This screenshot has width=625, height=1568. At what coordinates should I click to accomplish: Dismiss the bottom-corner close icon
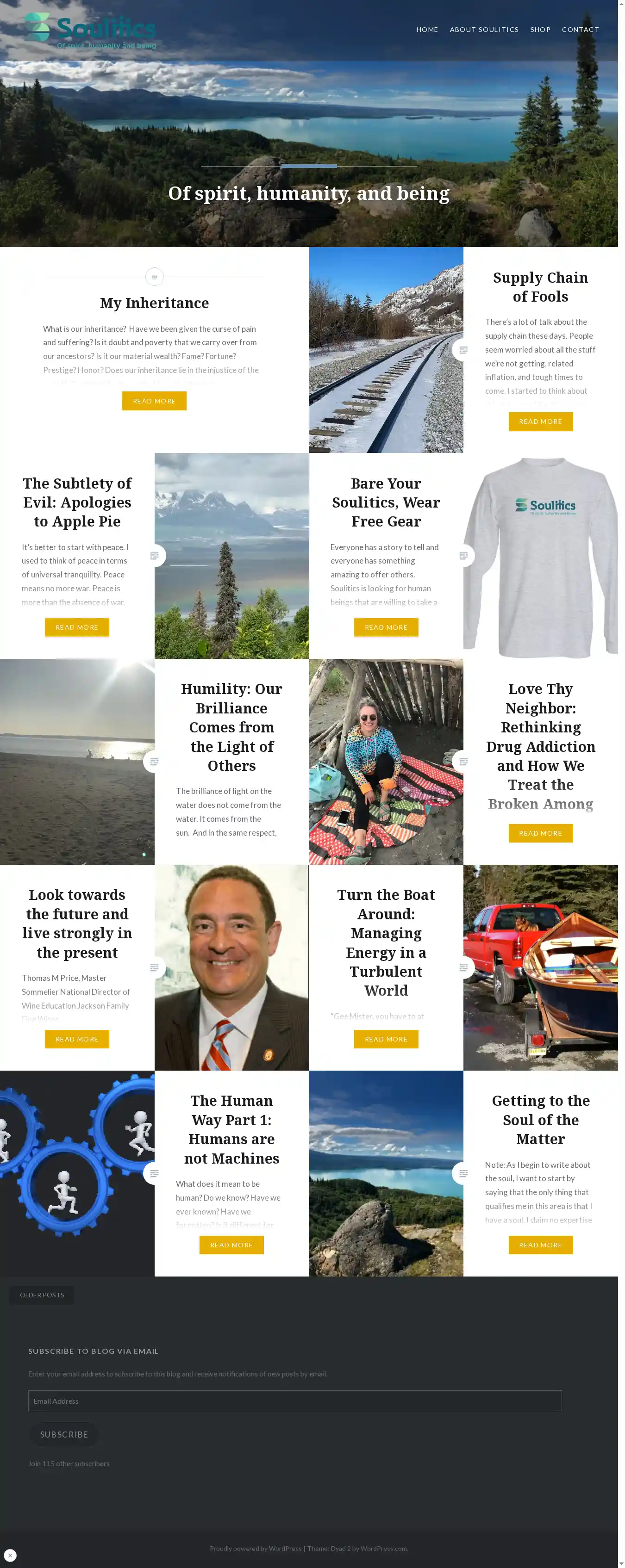(x=10, y=1555)
